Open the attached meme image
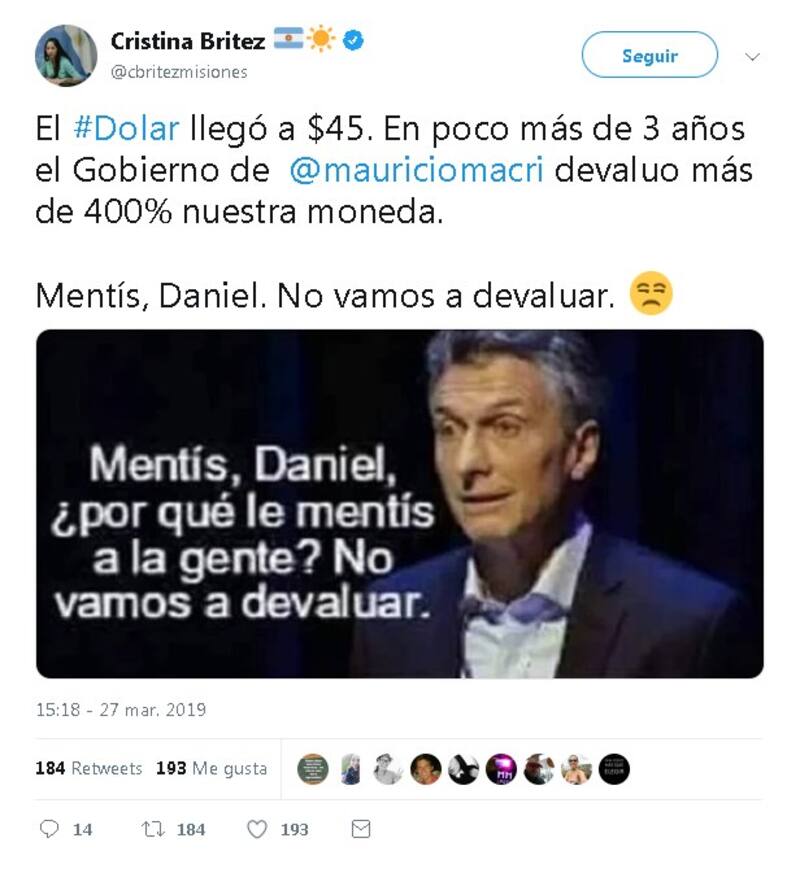Viewport: 800px width, 873px height. pos(399,503)
